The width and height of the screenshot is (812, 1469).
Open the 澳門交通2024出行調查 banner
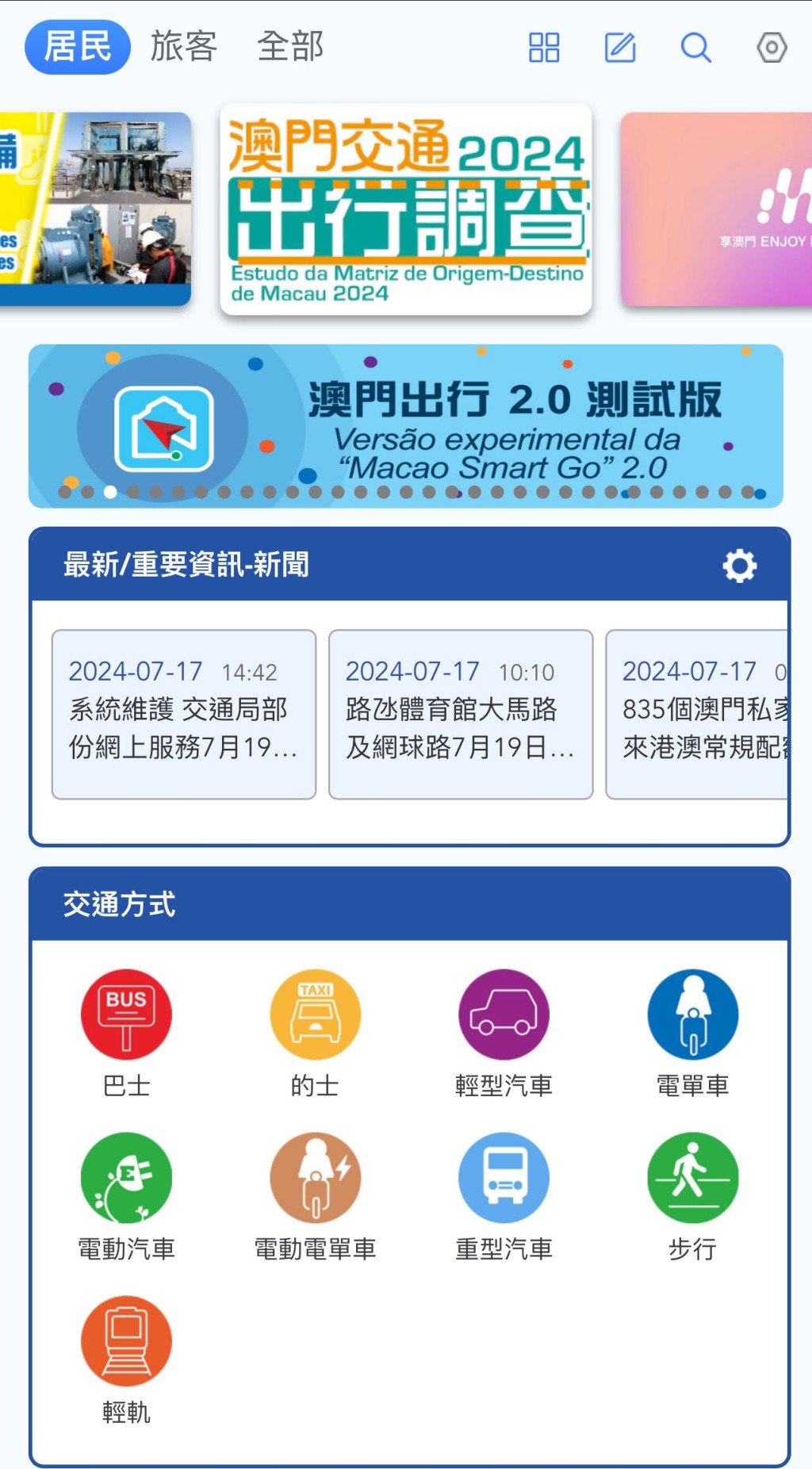tap(406, 210)
